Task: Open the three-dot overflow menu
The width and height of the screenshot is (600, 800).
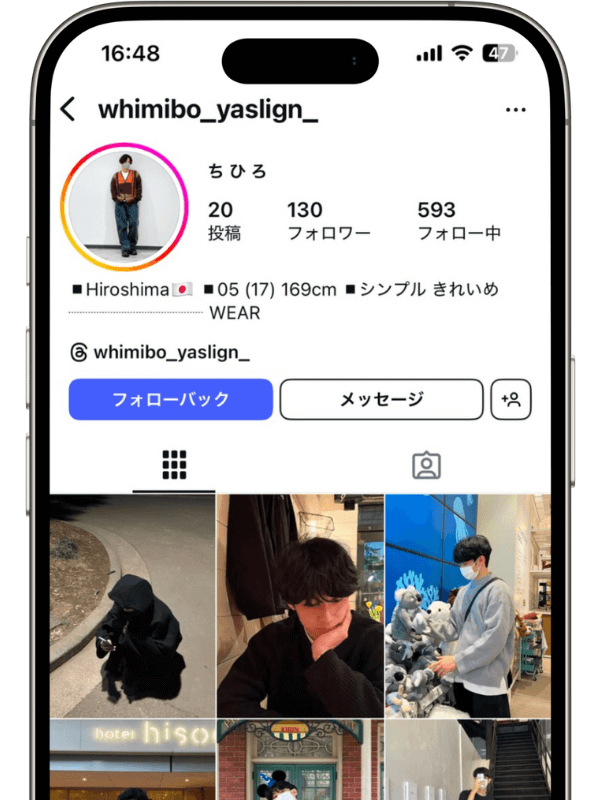Action: click(516, 110)
